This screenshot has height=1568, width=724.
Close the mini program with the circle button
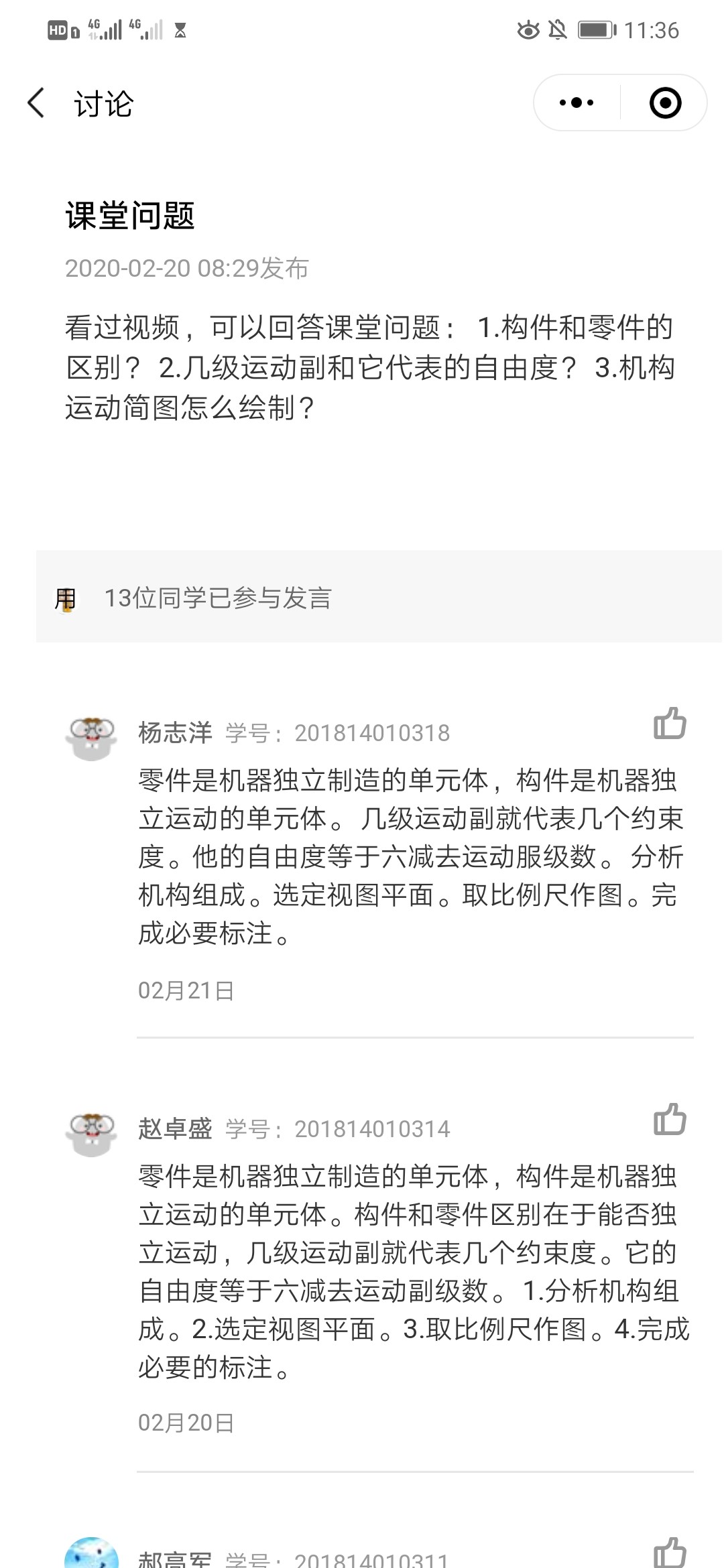point(665,103)
